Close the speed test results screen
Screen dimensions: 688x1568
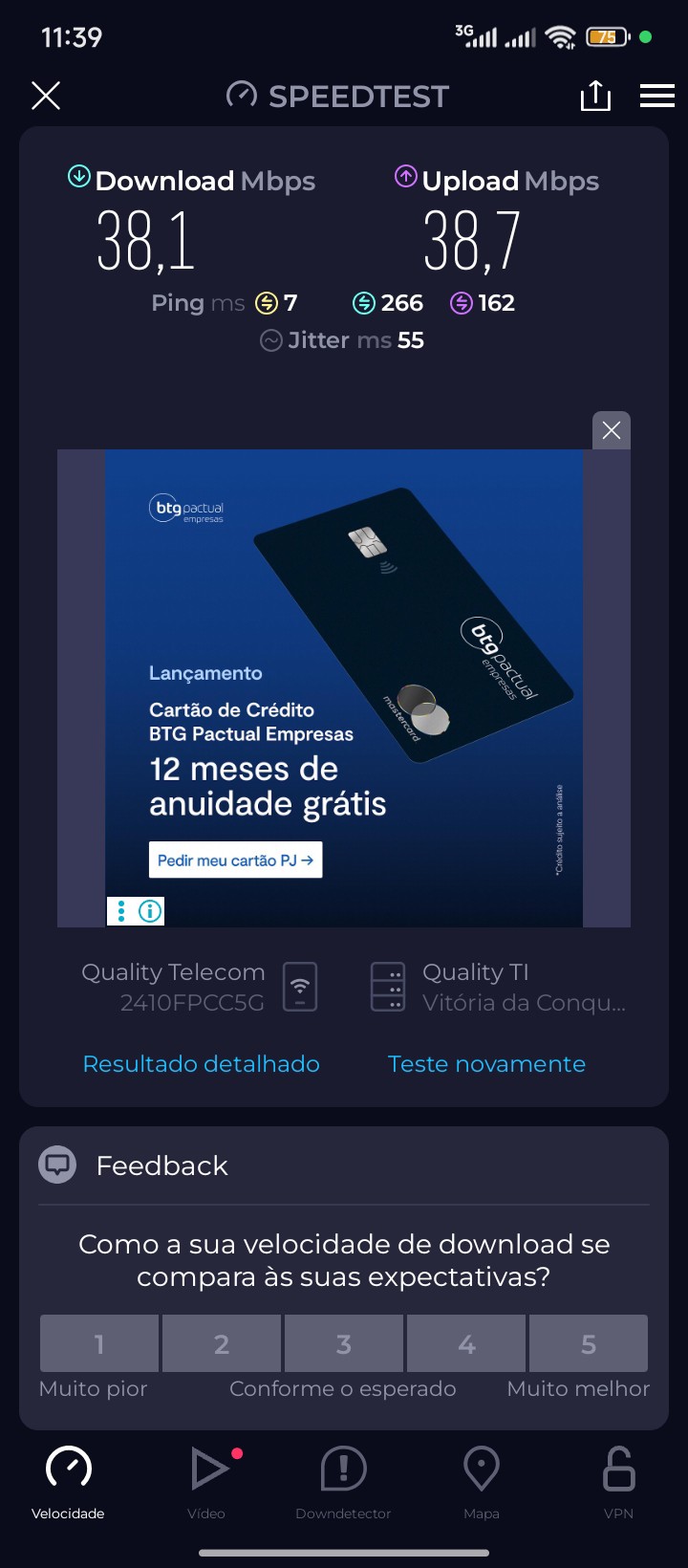tap(46, 96)
